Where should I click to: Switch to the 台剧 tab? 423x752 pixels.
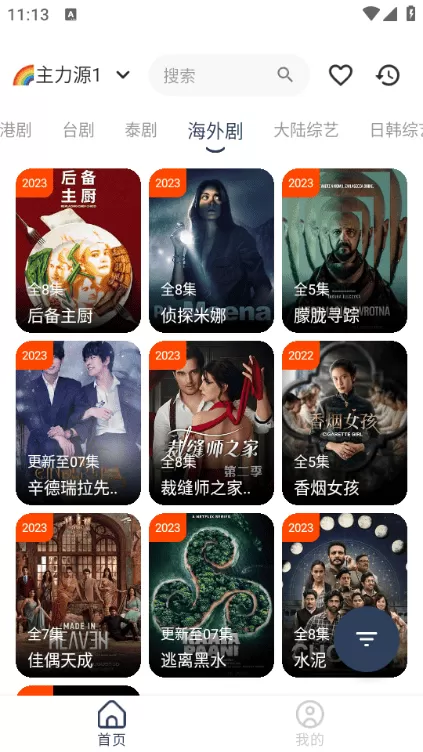point(78,130)
